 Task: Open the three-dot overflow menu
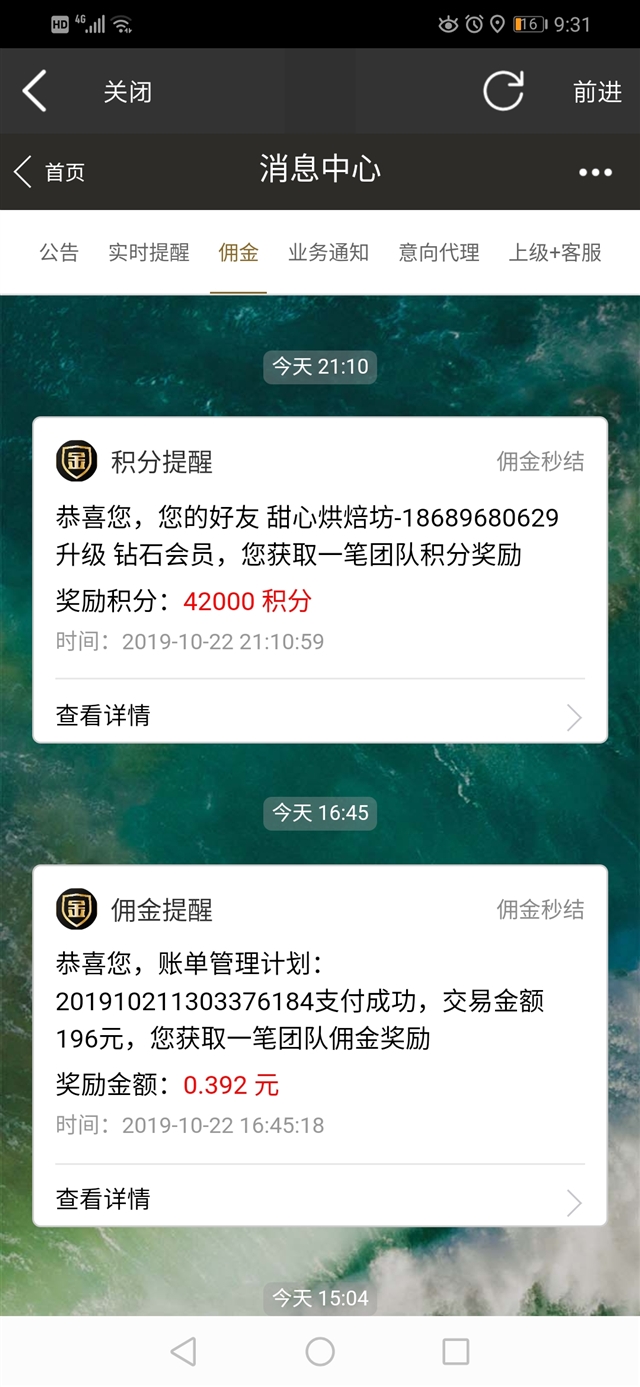coord(595,172)
